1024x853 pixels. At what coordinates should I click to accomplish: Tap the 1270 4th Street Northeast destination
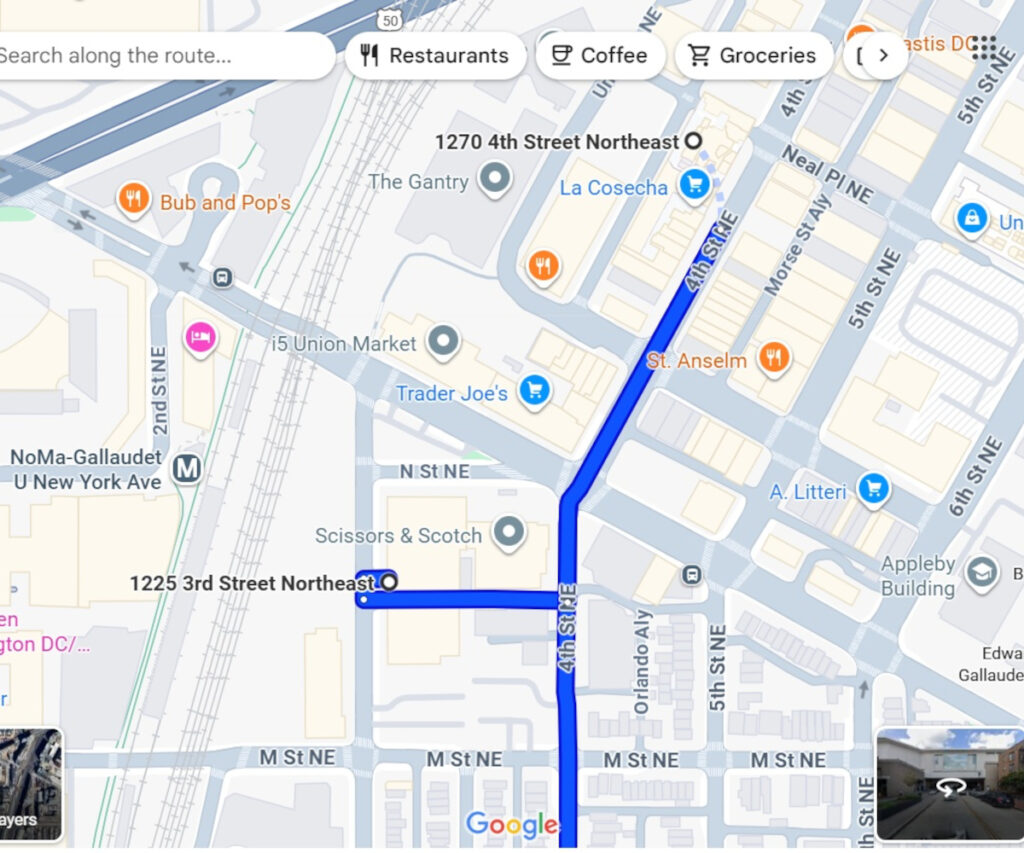coord(691,142)
